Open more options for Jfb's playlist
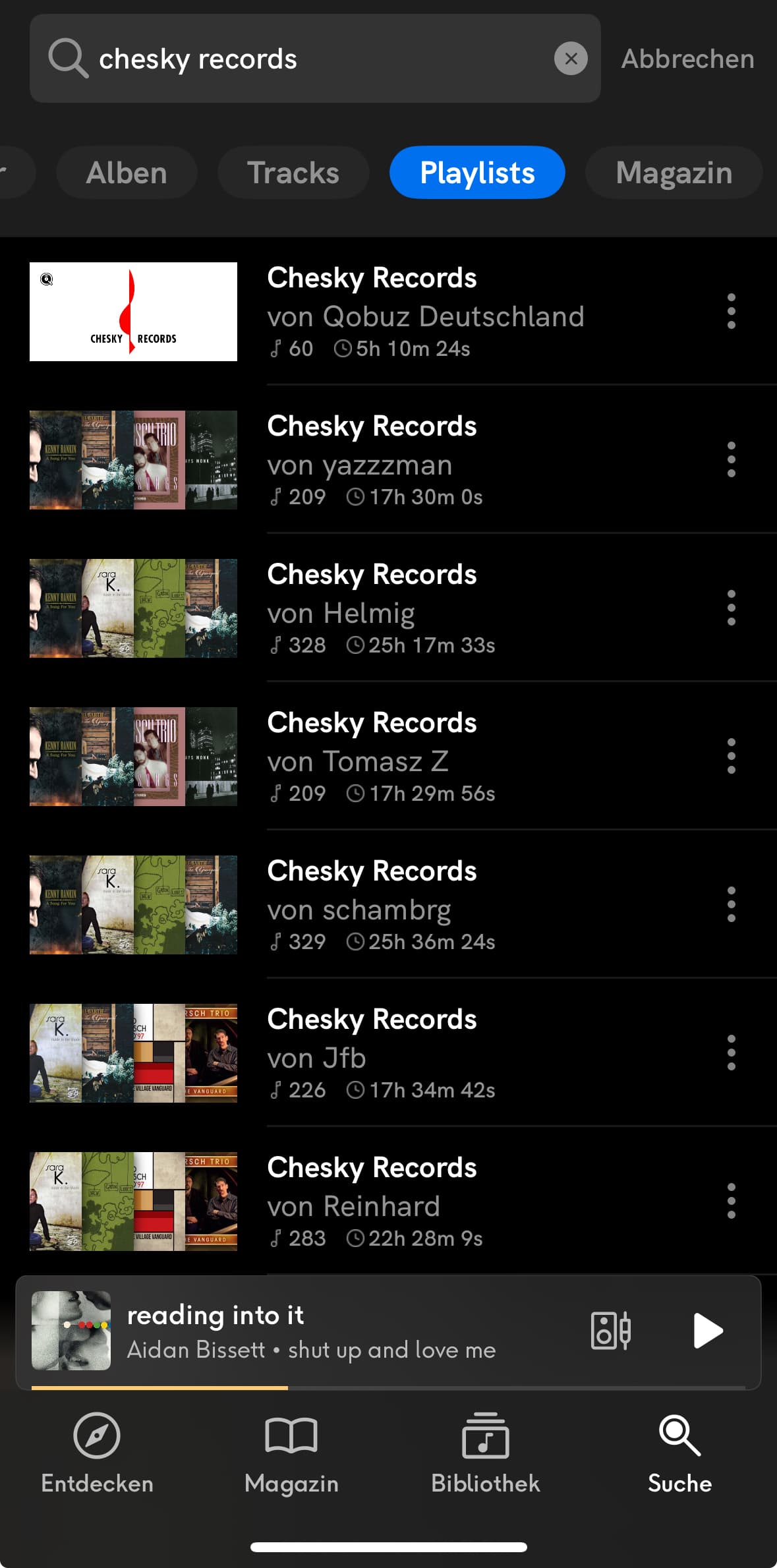777x1568 pixels. (731, 1053)
